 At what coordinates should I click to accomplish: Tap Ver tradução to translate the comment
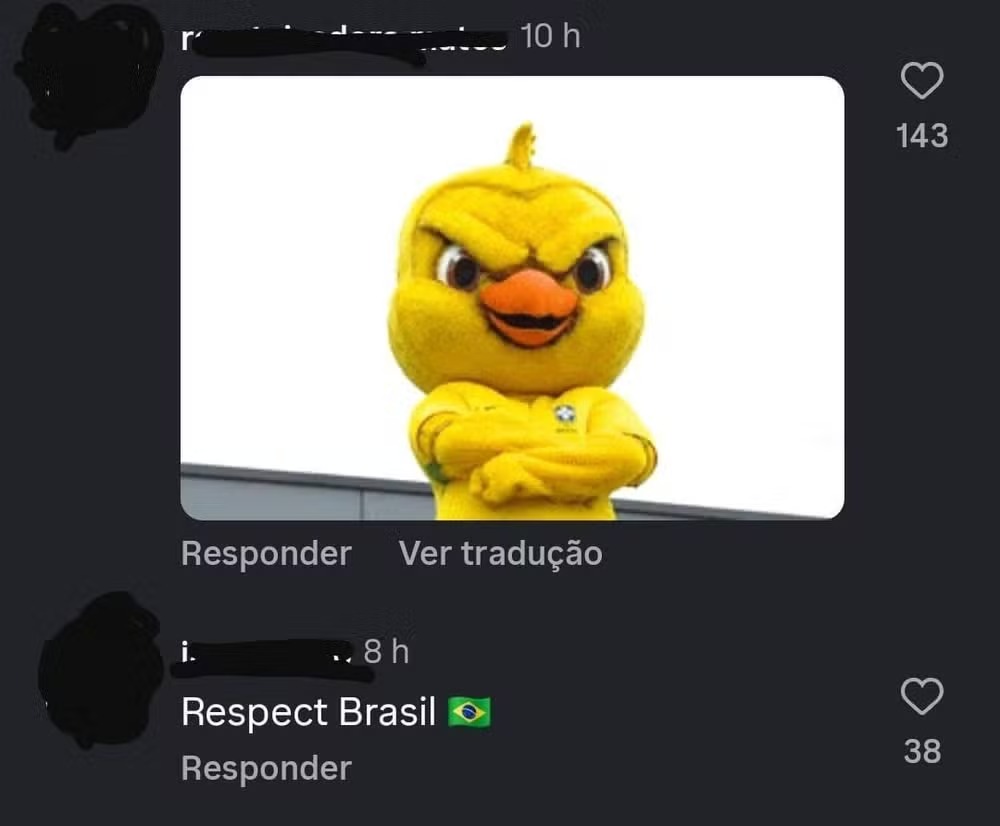500,553
